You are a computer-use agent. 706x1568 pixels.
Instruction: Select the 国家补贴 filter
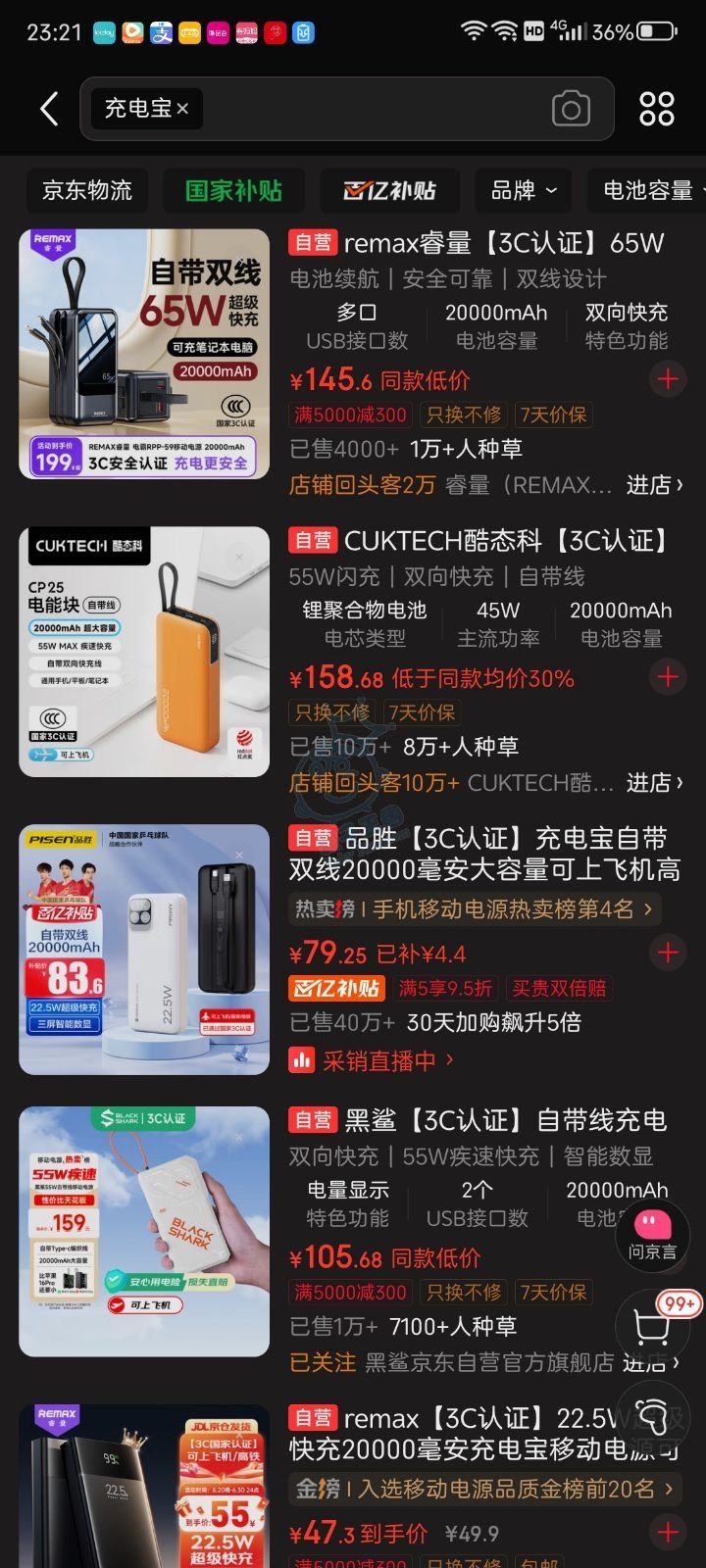[233, 190]
